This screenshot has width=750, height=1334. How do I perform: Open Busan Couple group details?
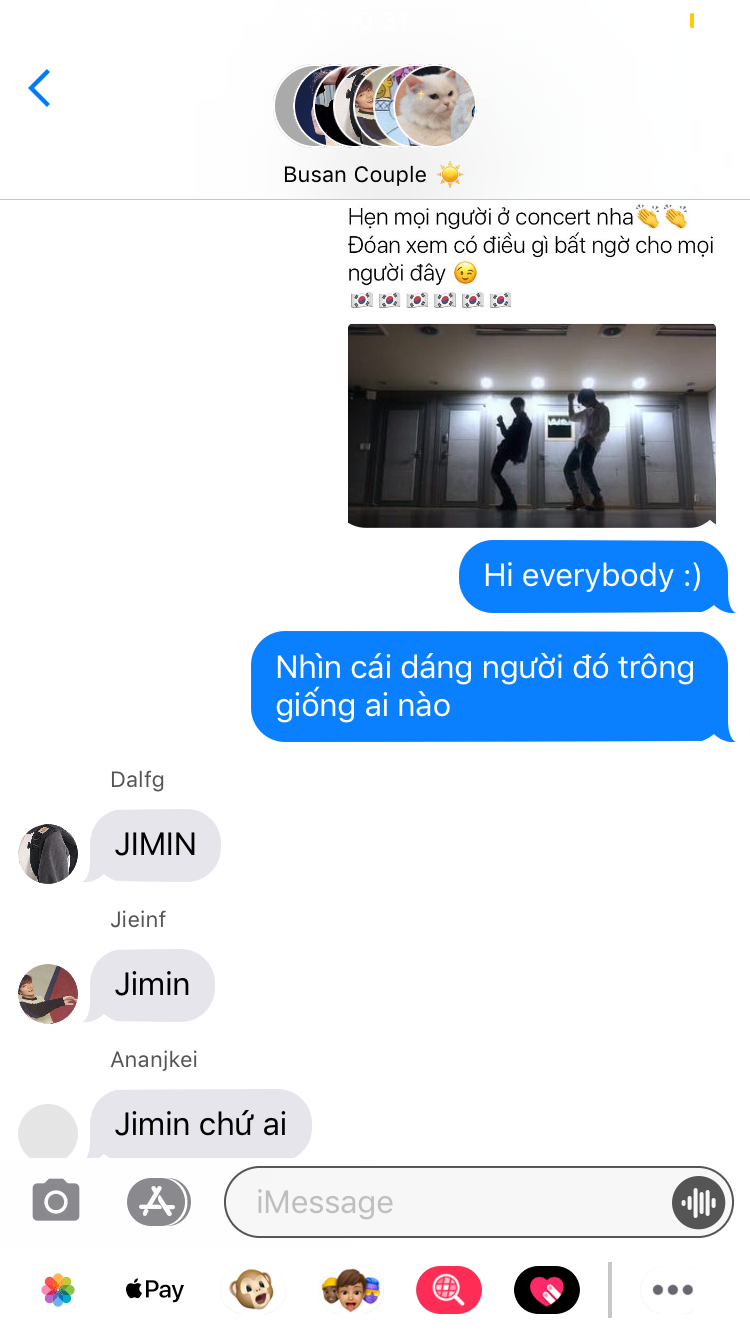pyautogui.click(x=374, y=126)
